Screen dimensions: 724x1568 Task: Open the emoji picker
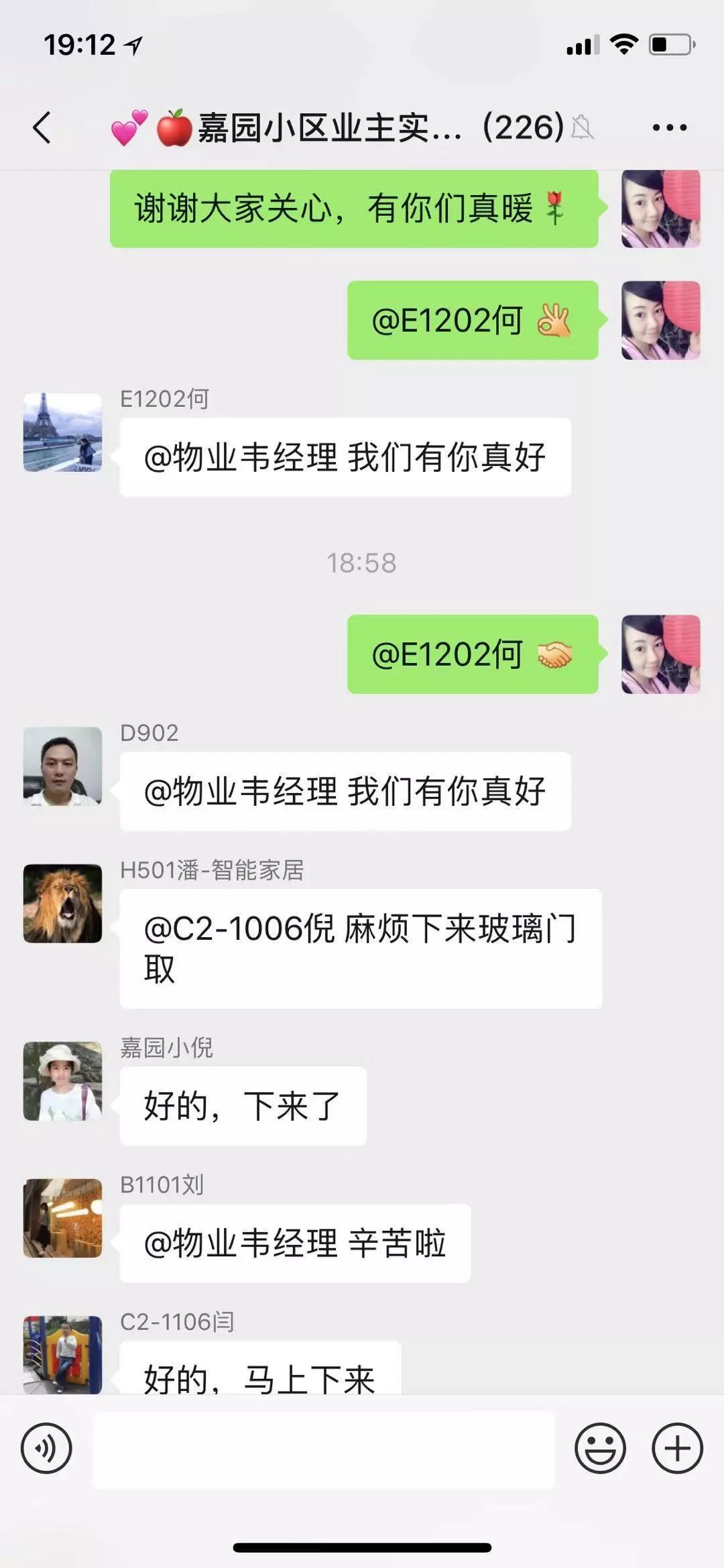point(600,1448)
